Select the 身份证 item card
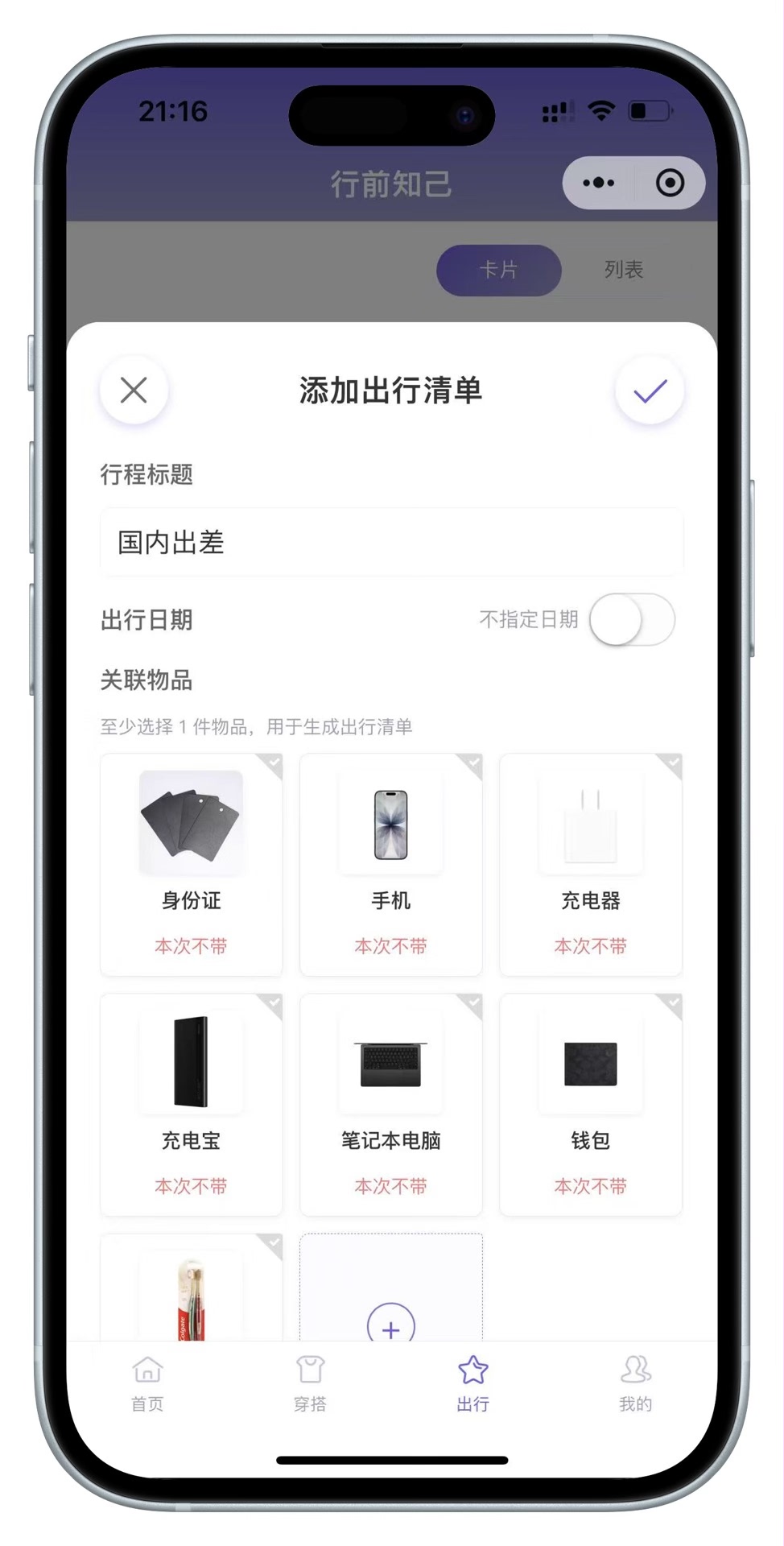This screenshot has height=1546, width=784. tap(192, 864)
